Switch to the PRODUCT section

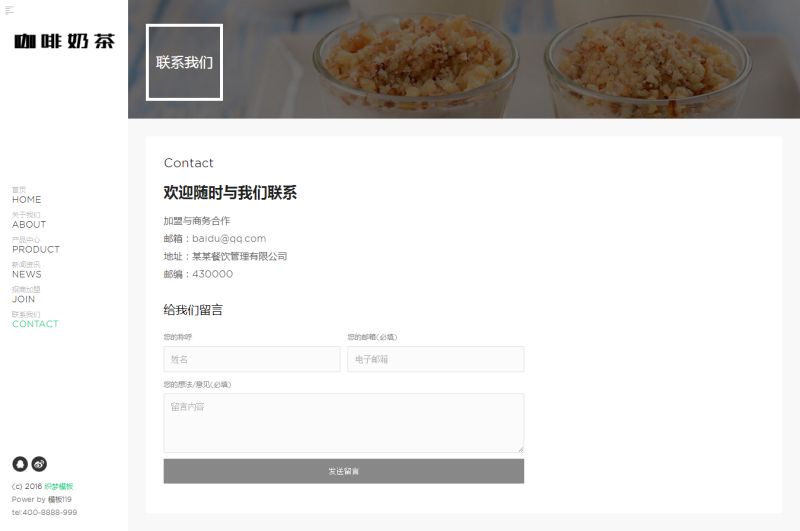point(36,249)
